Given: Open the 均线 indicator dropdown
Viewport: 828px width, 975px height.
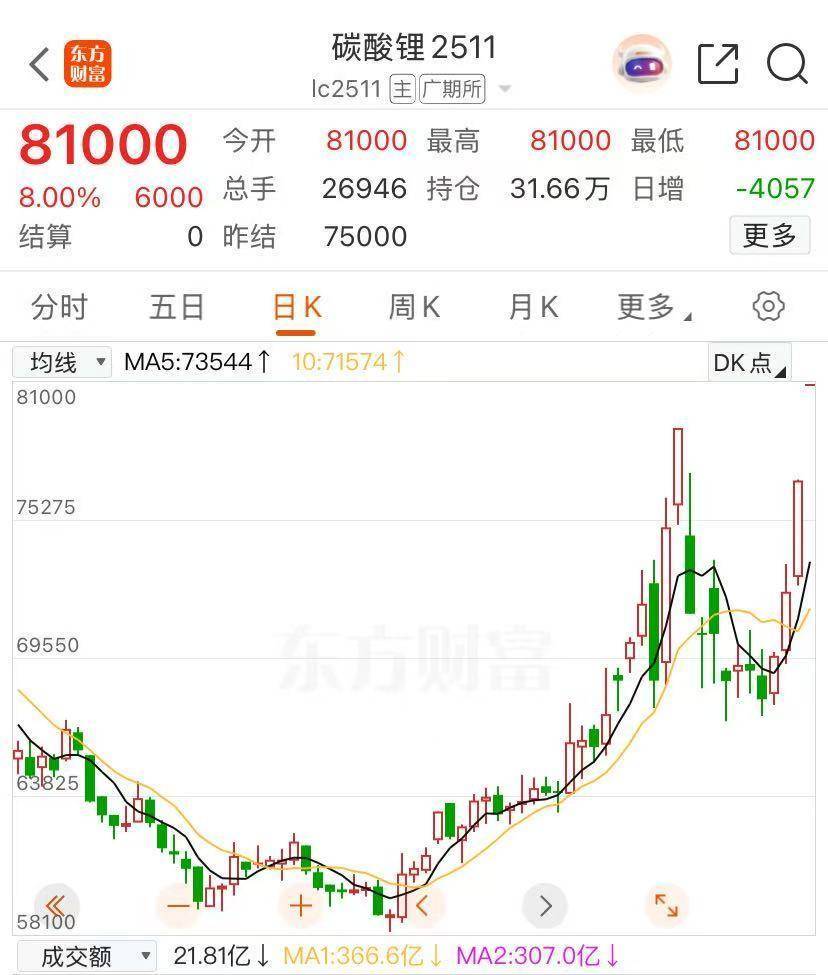Looking at the screenshot, I should coord(61,362).
